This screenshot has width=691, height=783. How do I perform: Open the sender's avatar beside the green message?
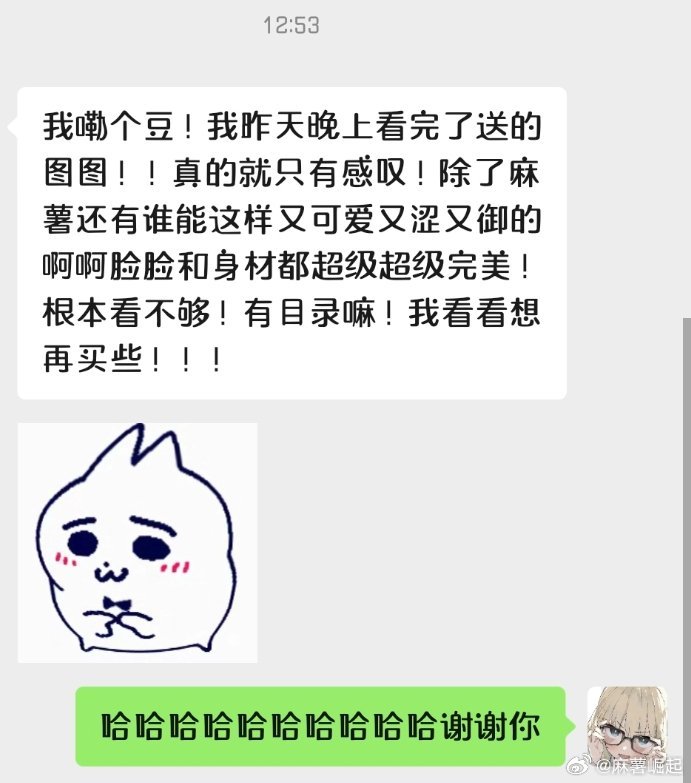(628, 726)
